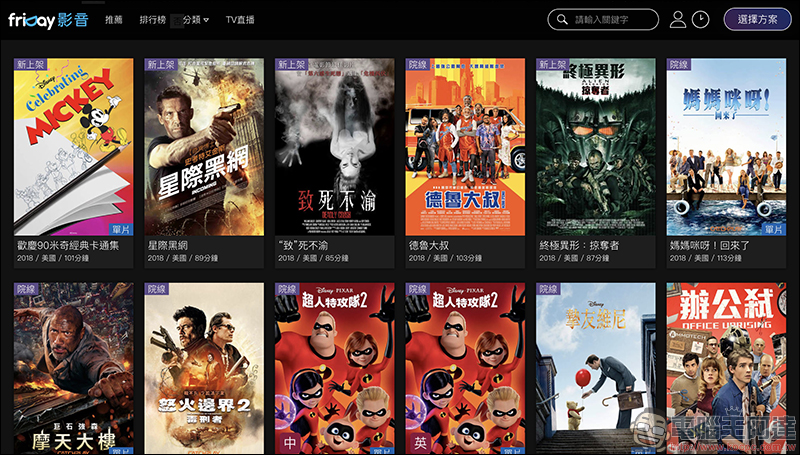800x455 pixels.
Task: Open TV直播 live section
Action: 240,20
